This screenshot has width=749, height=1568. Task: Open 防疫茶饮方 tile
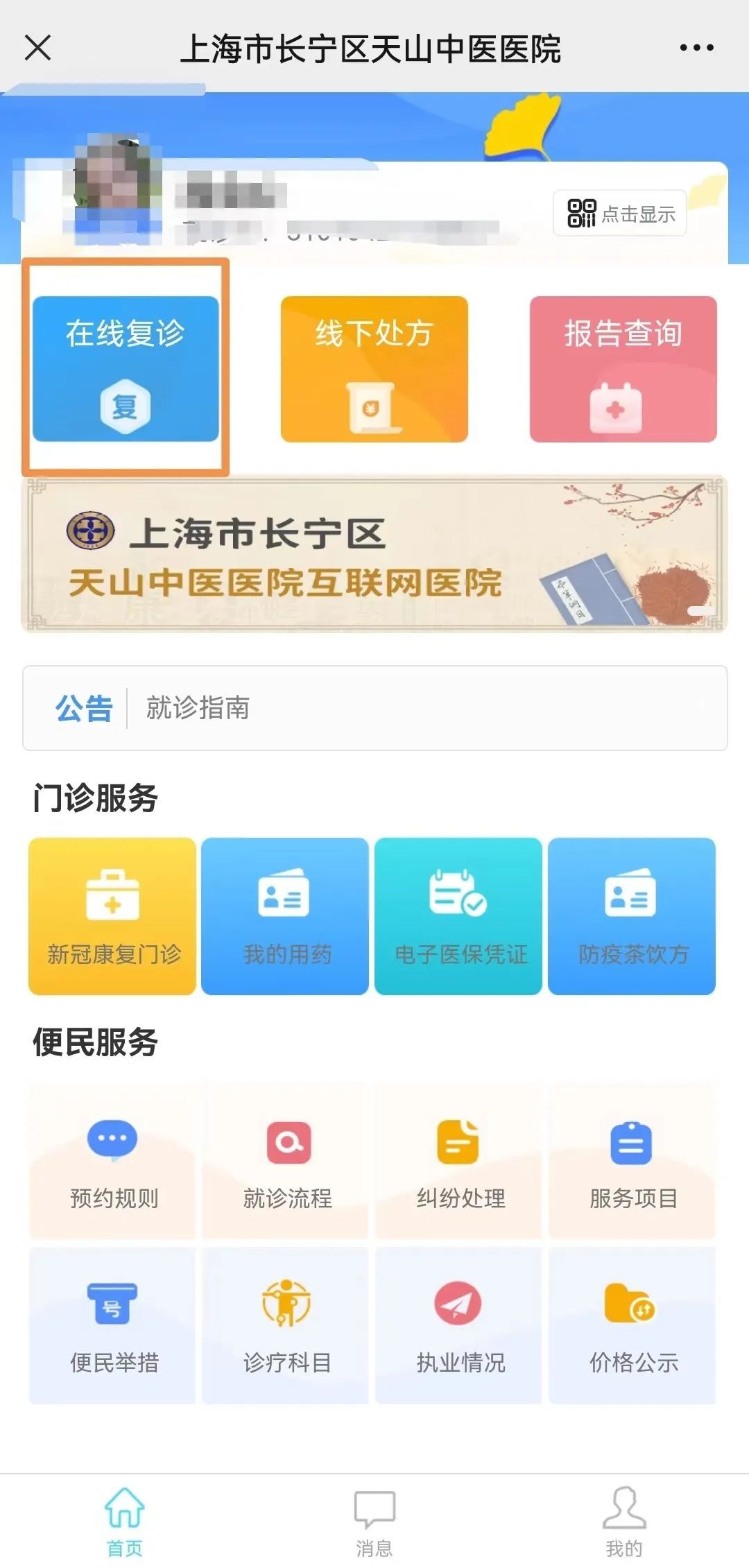point(632,916)
